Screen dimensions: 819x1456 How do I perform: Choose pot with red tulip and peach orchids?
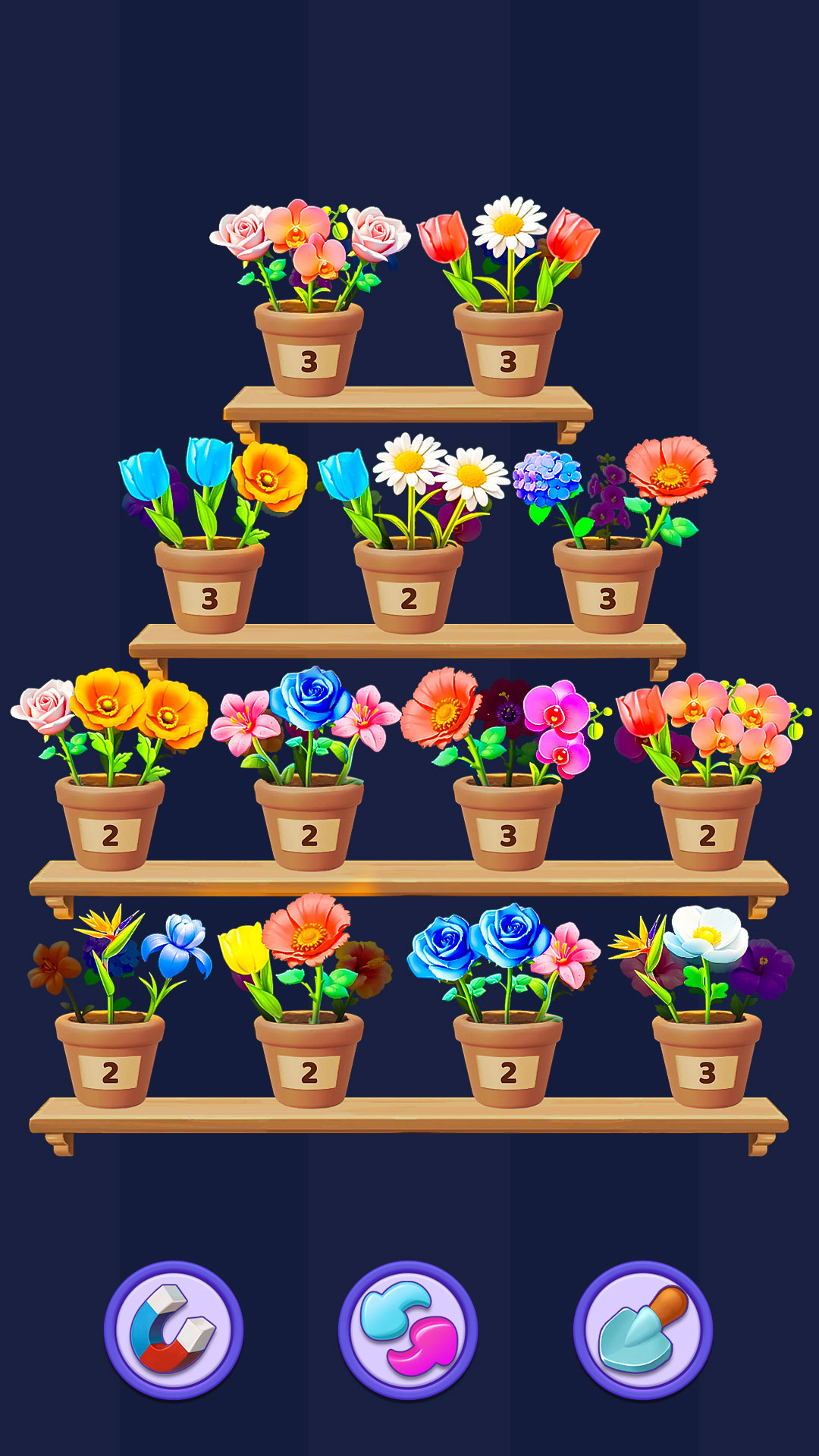[707, 823]
